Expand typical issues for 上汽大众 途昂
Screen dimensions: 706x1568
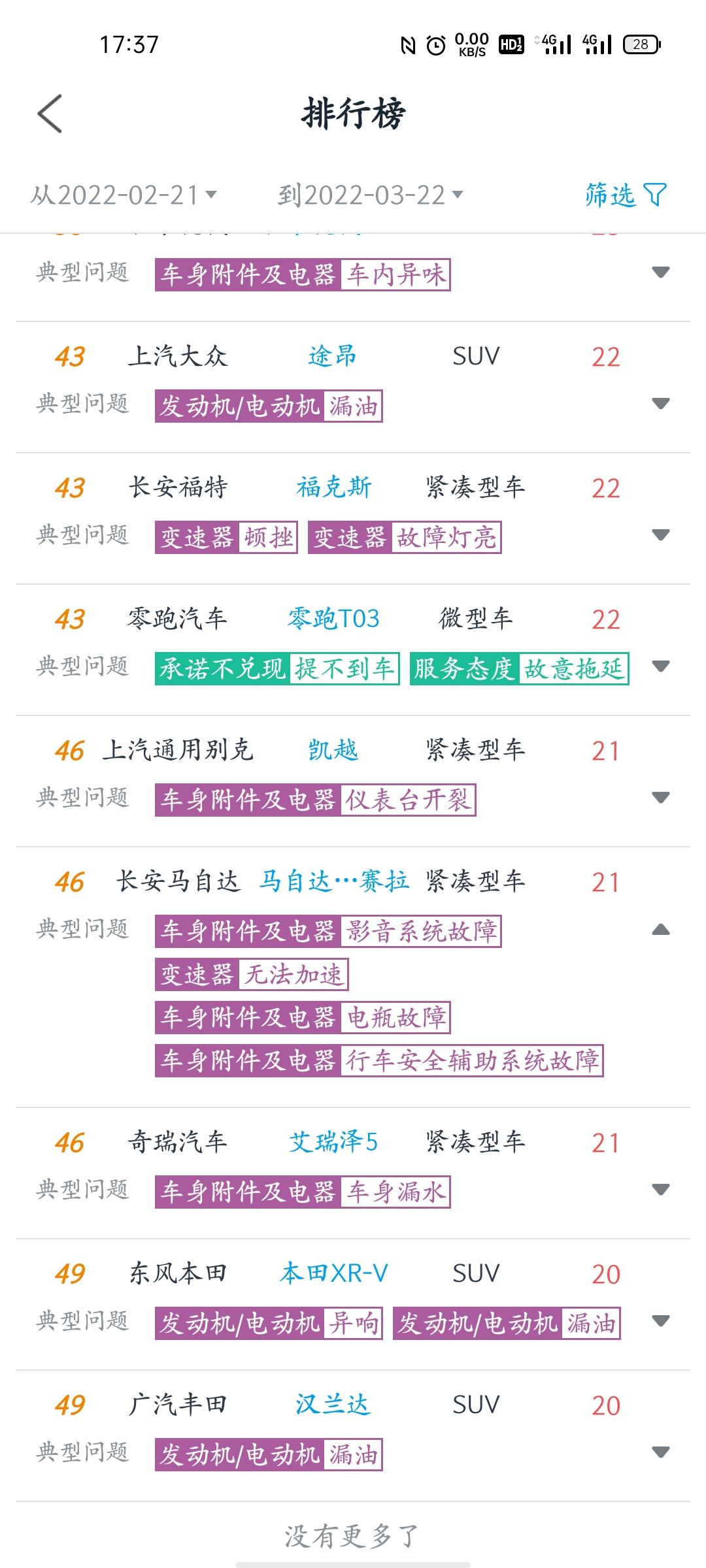pos(661,404)
